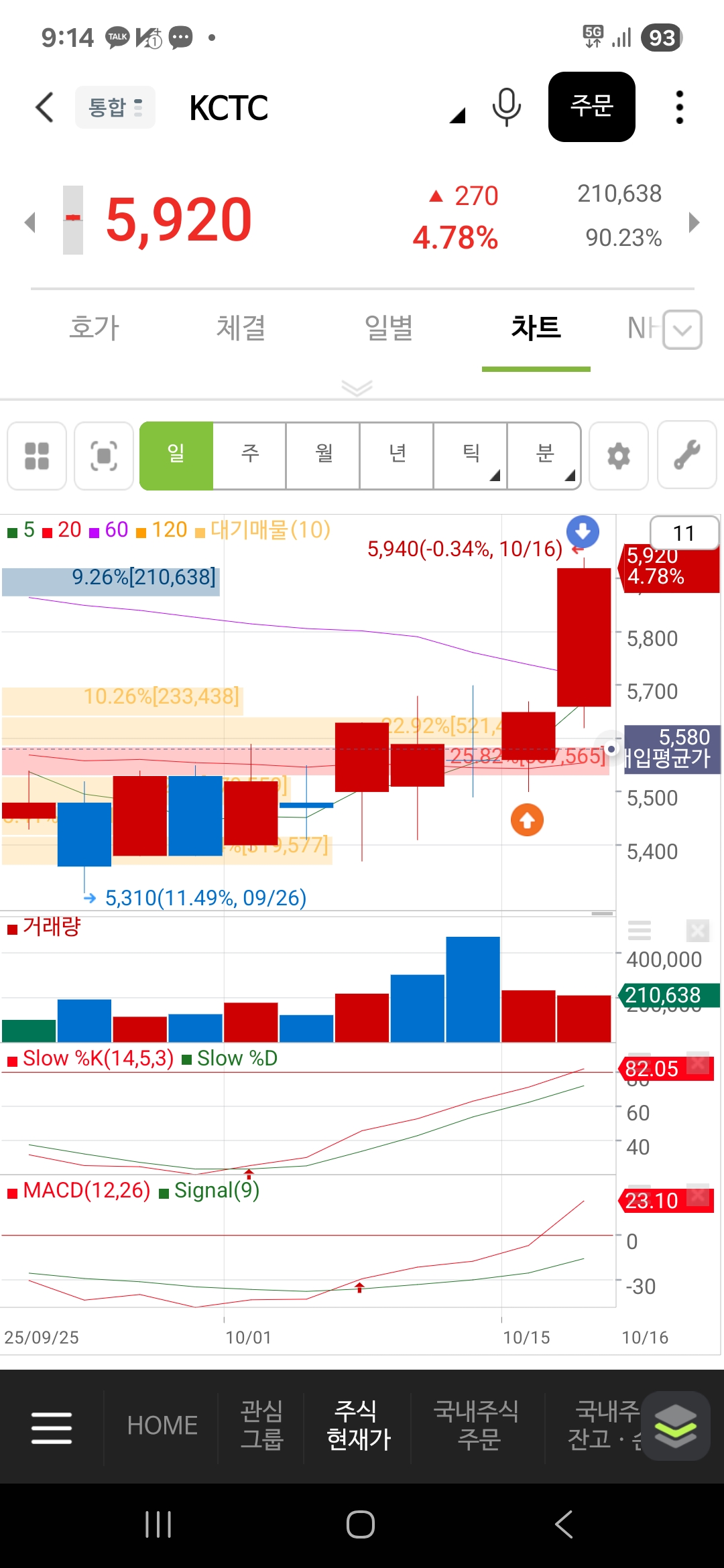
Task: Select the 월 monthly chart period
Action: tap(324, 456)
